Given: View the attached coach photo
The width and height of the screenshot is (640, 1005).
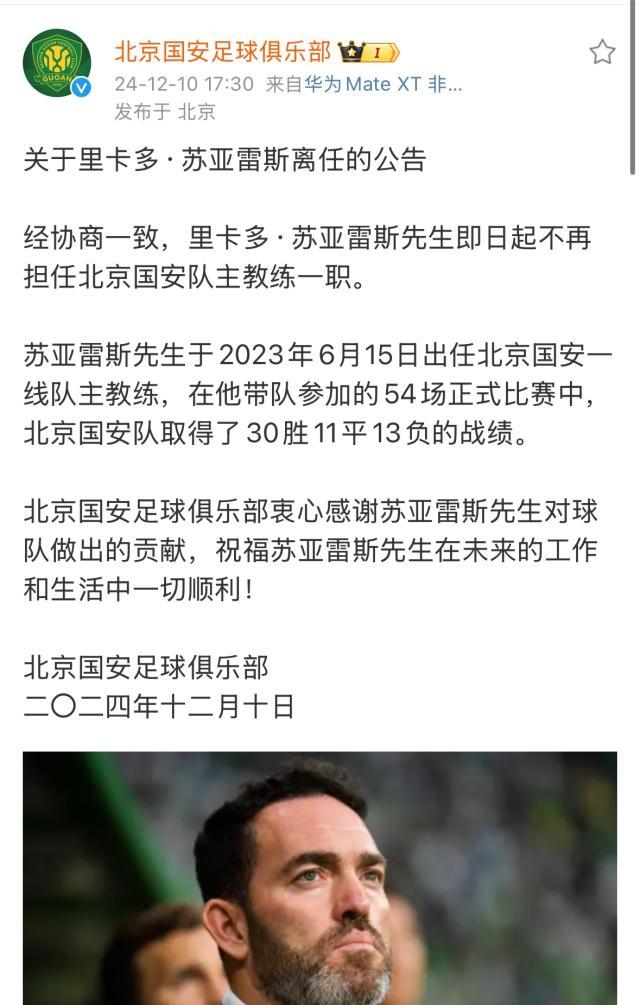Looking at the screenshot, I should click(320, 878).
